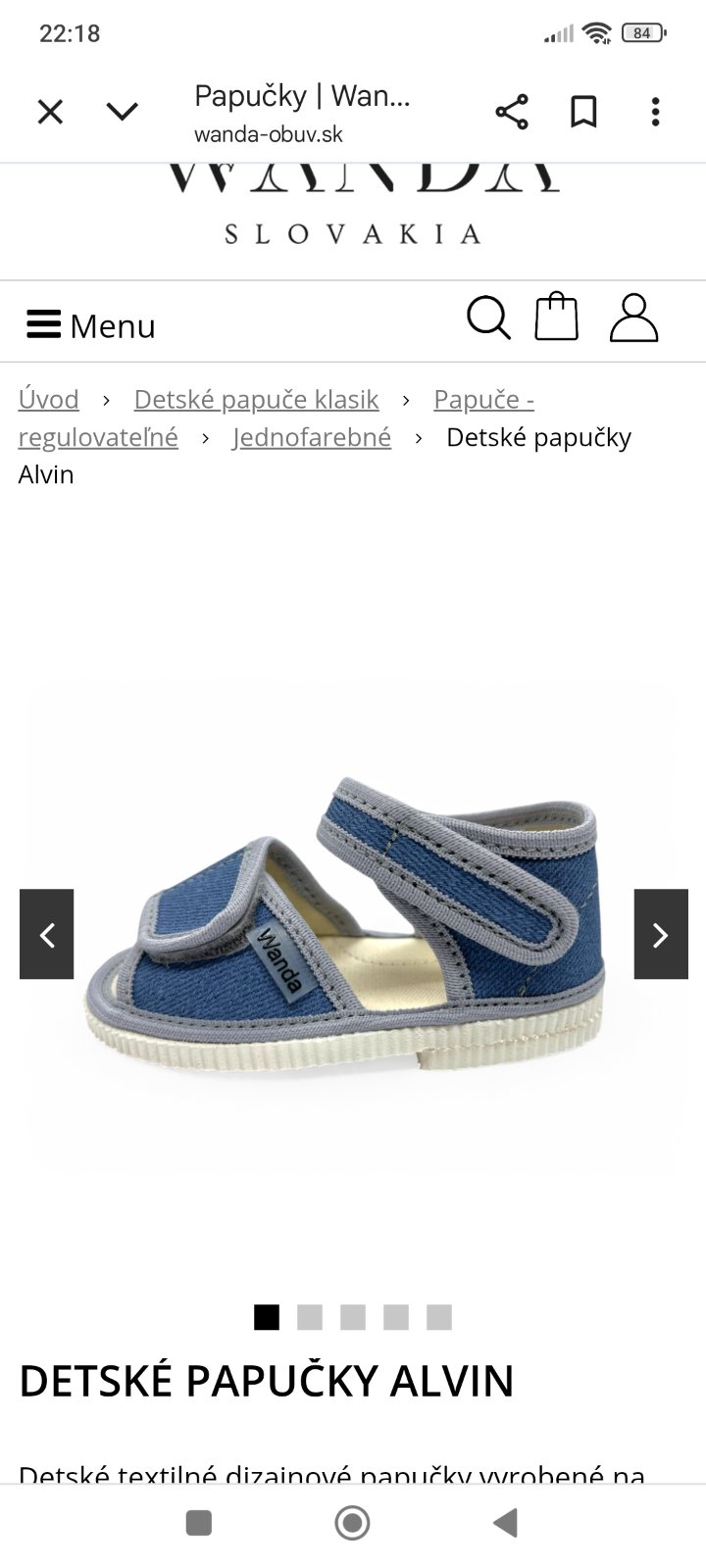Go to the home screen

pos(352,1522)
